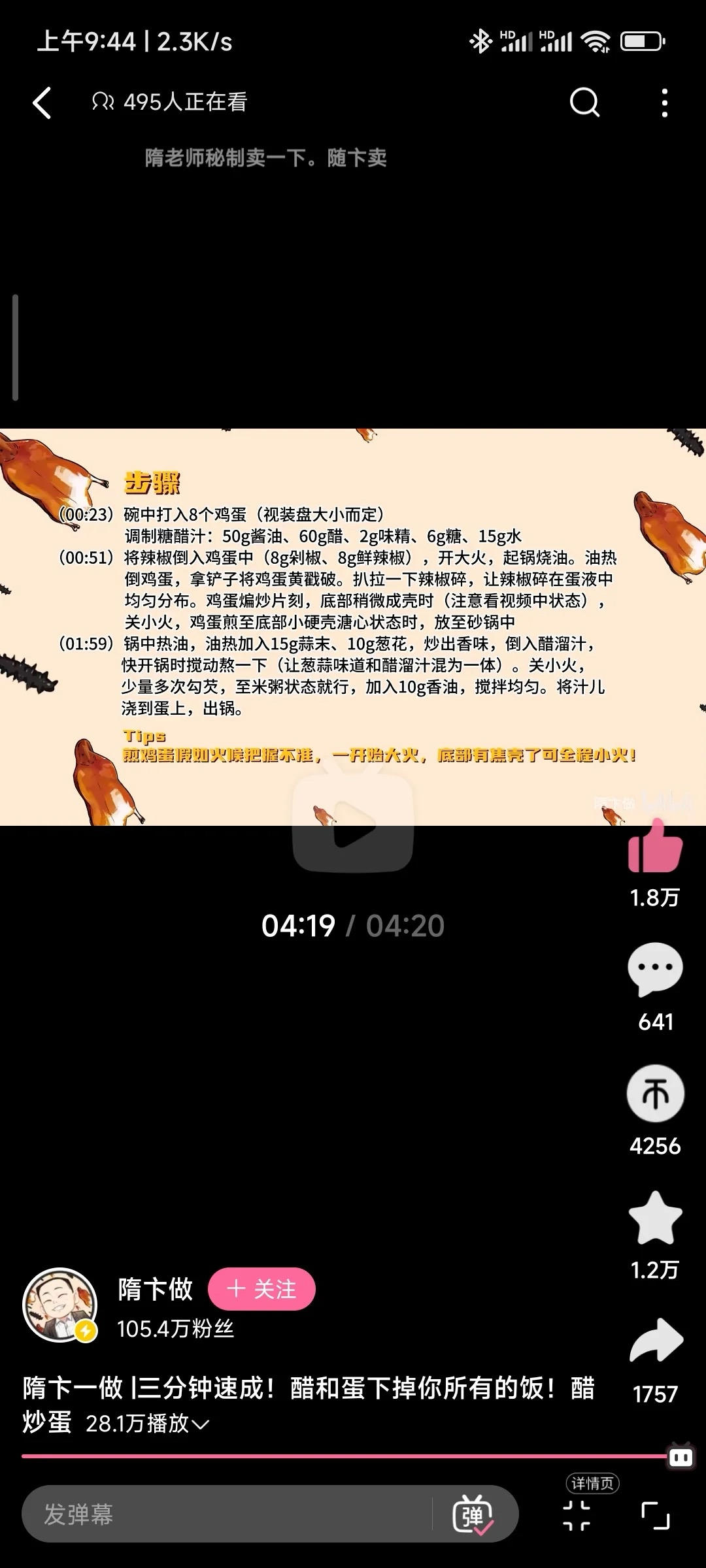The height and width of the screenshot is (1568, 706).
Task: Give a coin to this video
Action: 655,1094
